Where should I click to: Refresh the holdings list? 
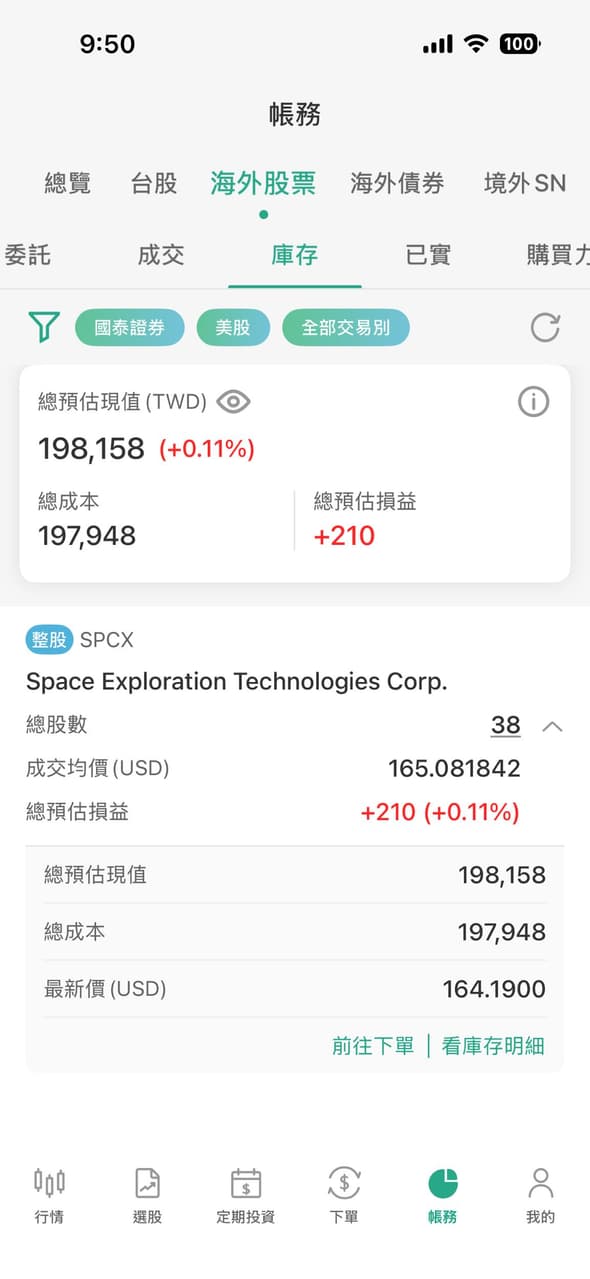click(x=545, y=327)
